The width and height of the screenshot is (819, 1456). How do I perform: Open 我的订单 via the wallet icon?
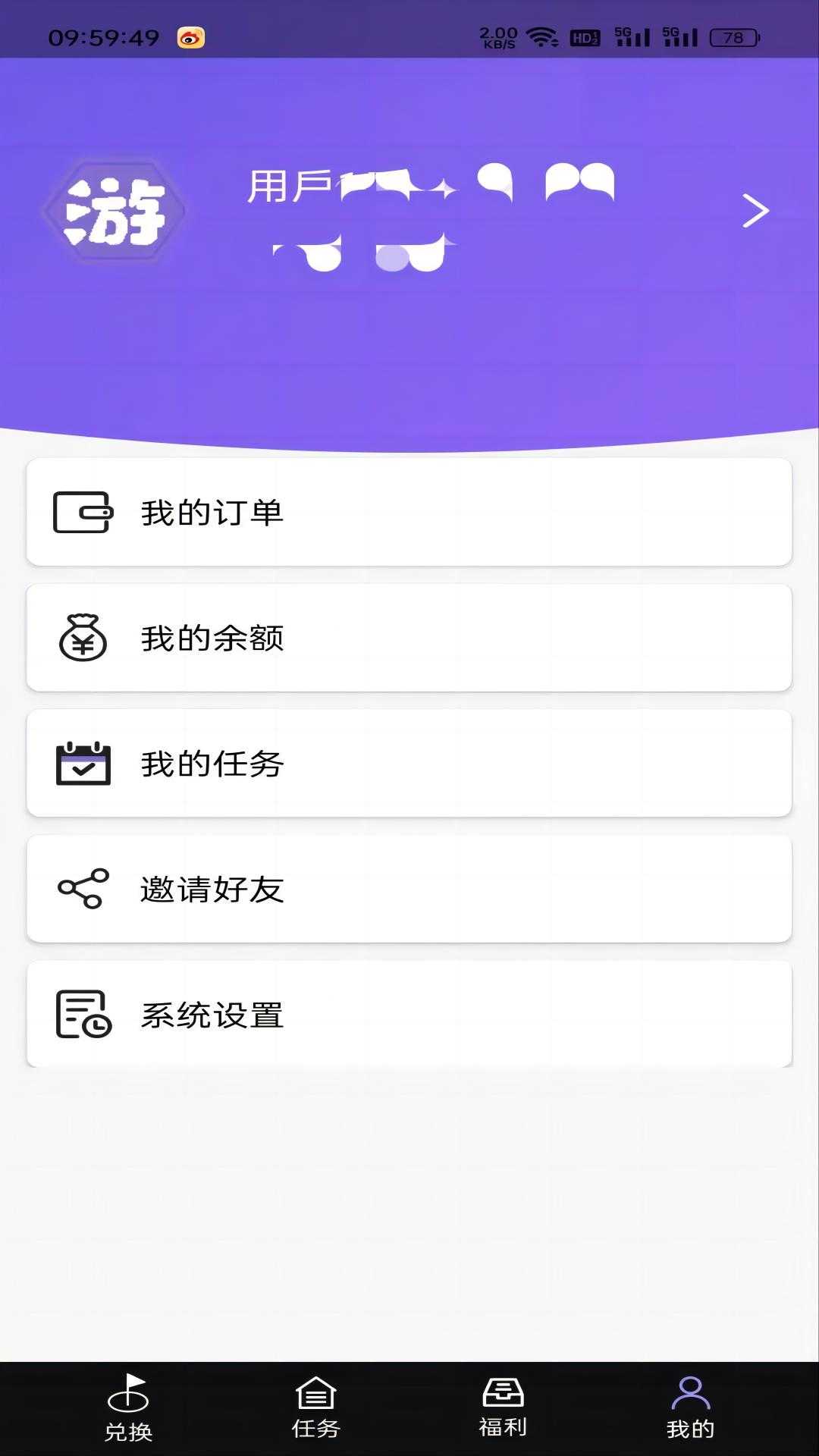[83, 512]
